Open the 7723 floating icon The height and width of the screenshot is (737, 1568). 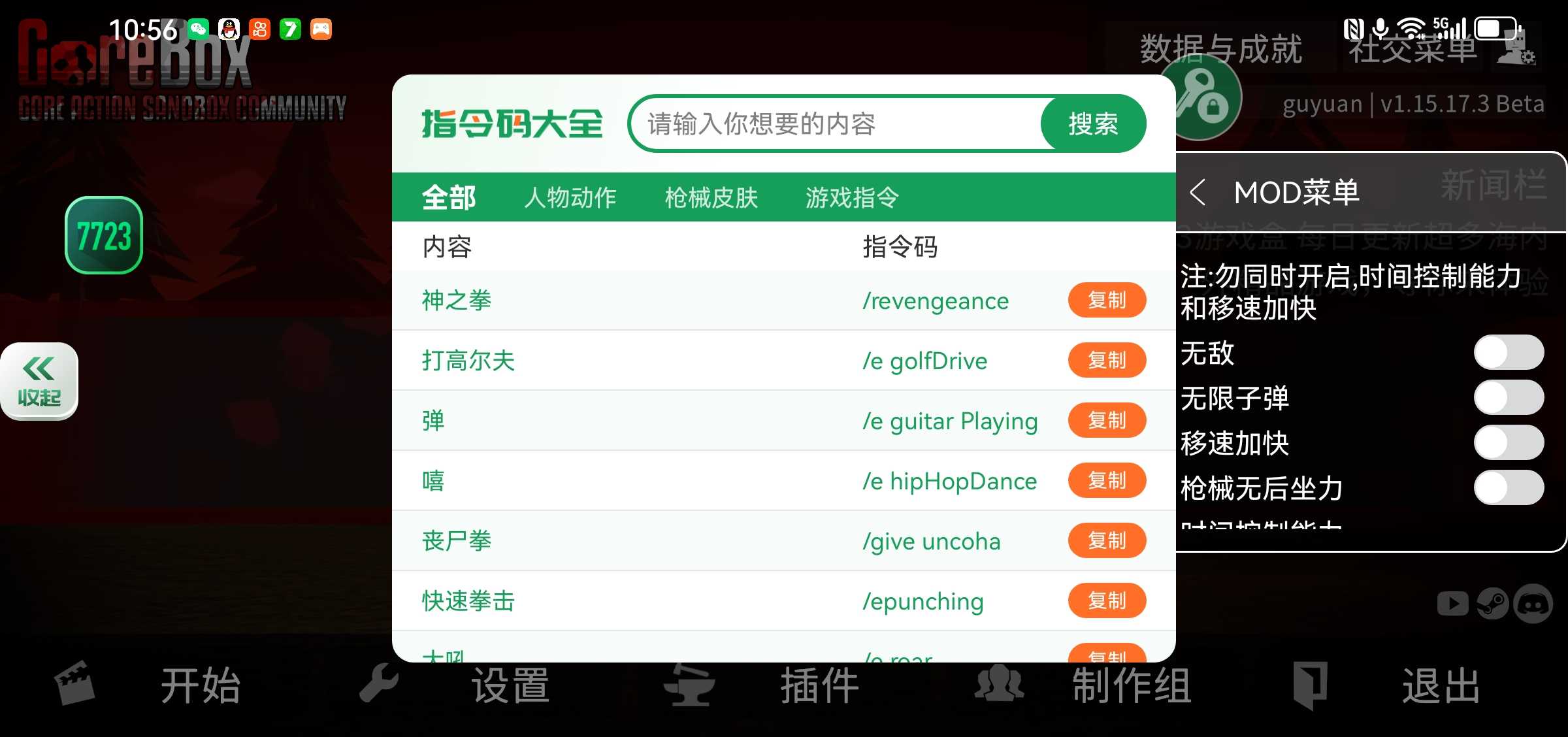(x=104, y=235)
